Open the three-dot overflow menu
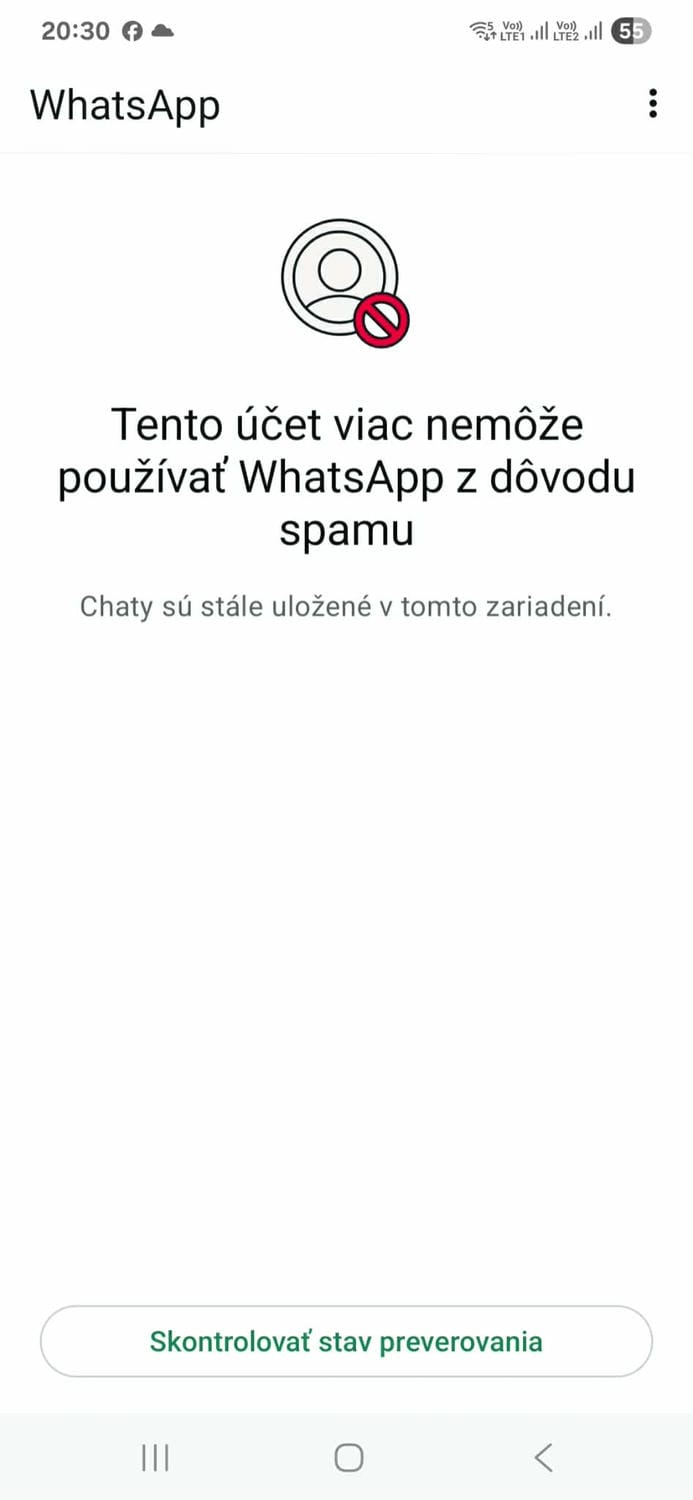693x1500 pixels. [x=652, y=103]
